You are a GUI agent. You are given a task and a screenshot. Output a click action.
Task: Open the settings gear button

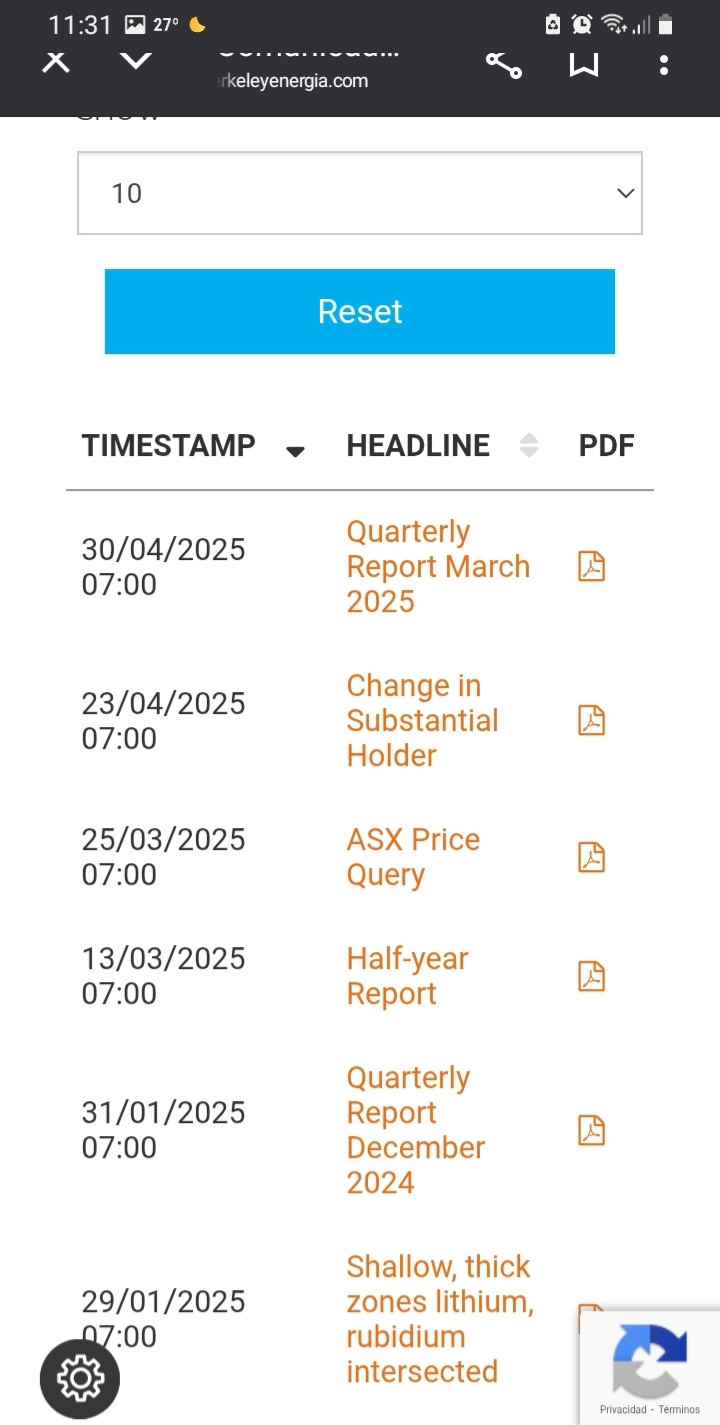[80, 1379]
